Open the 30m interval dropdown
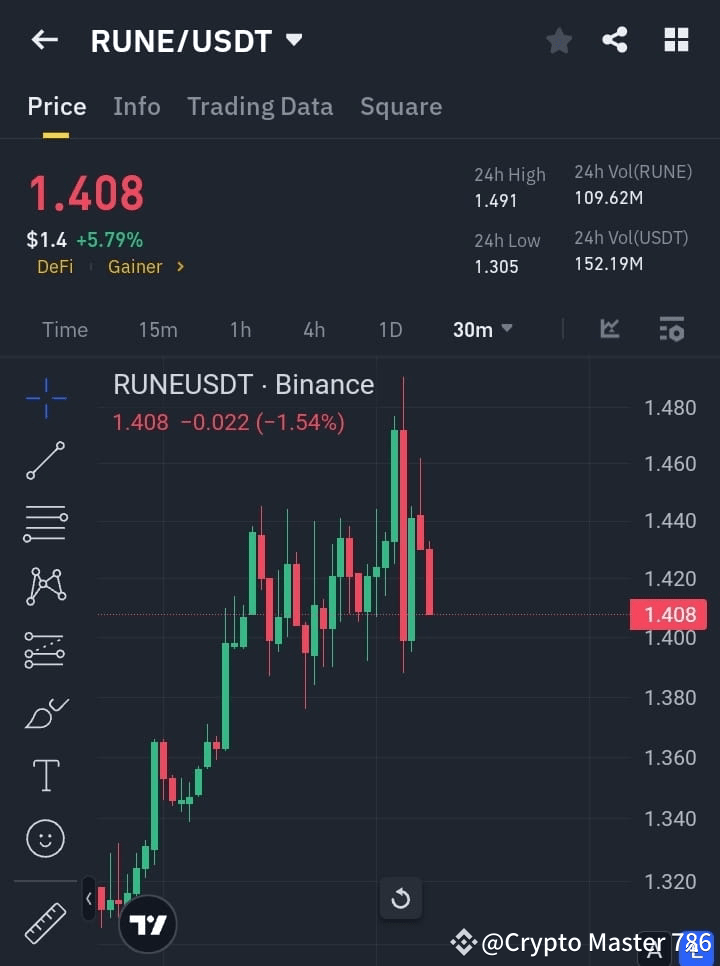This screenshot has height=966, width=720. point(482,329)
